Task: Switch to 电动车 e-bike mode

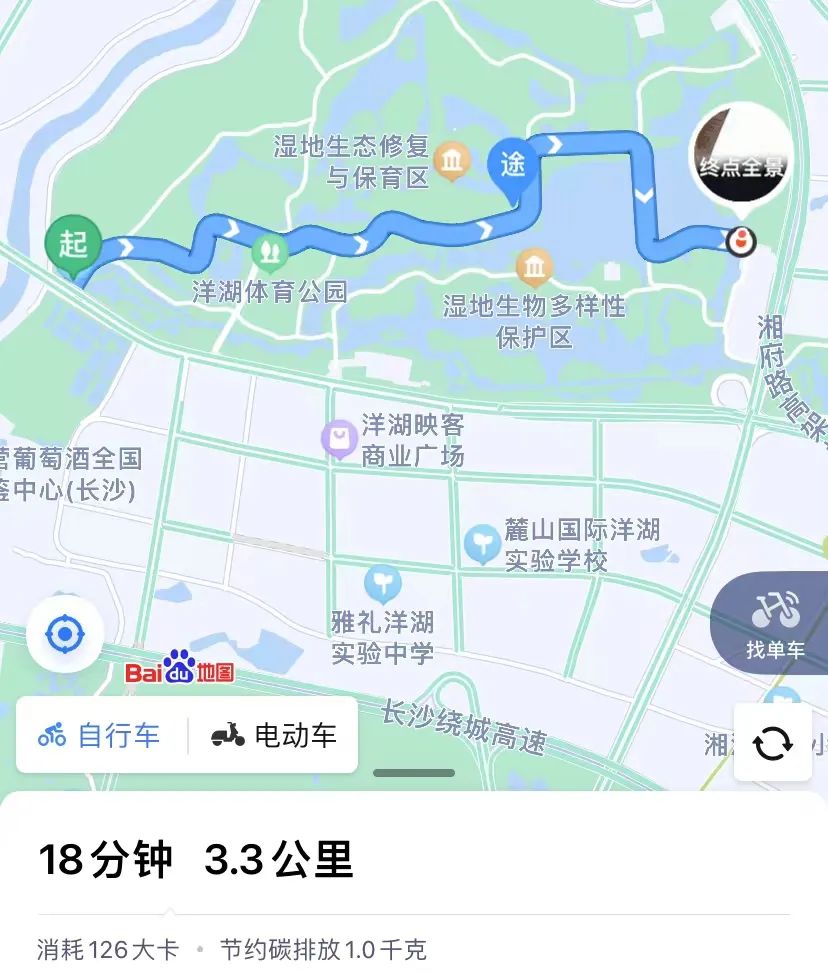Action: (274, 736)
